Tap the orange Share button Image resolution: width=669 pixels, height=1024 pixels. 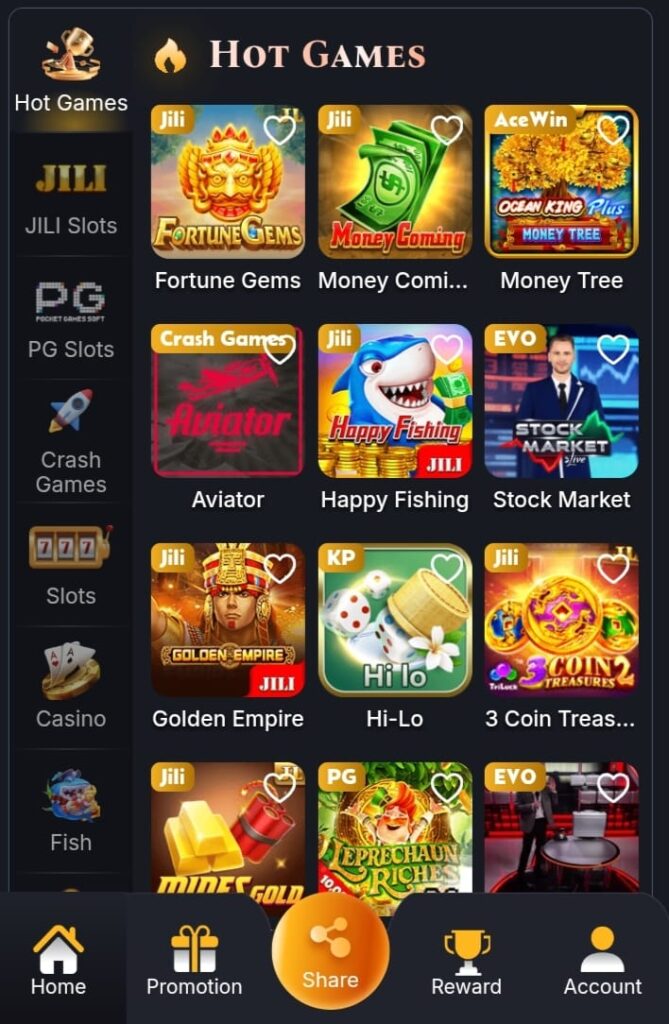[x=331, y=951]
